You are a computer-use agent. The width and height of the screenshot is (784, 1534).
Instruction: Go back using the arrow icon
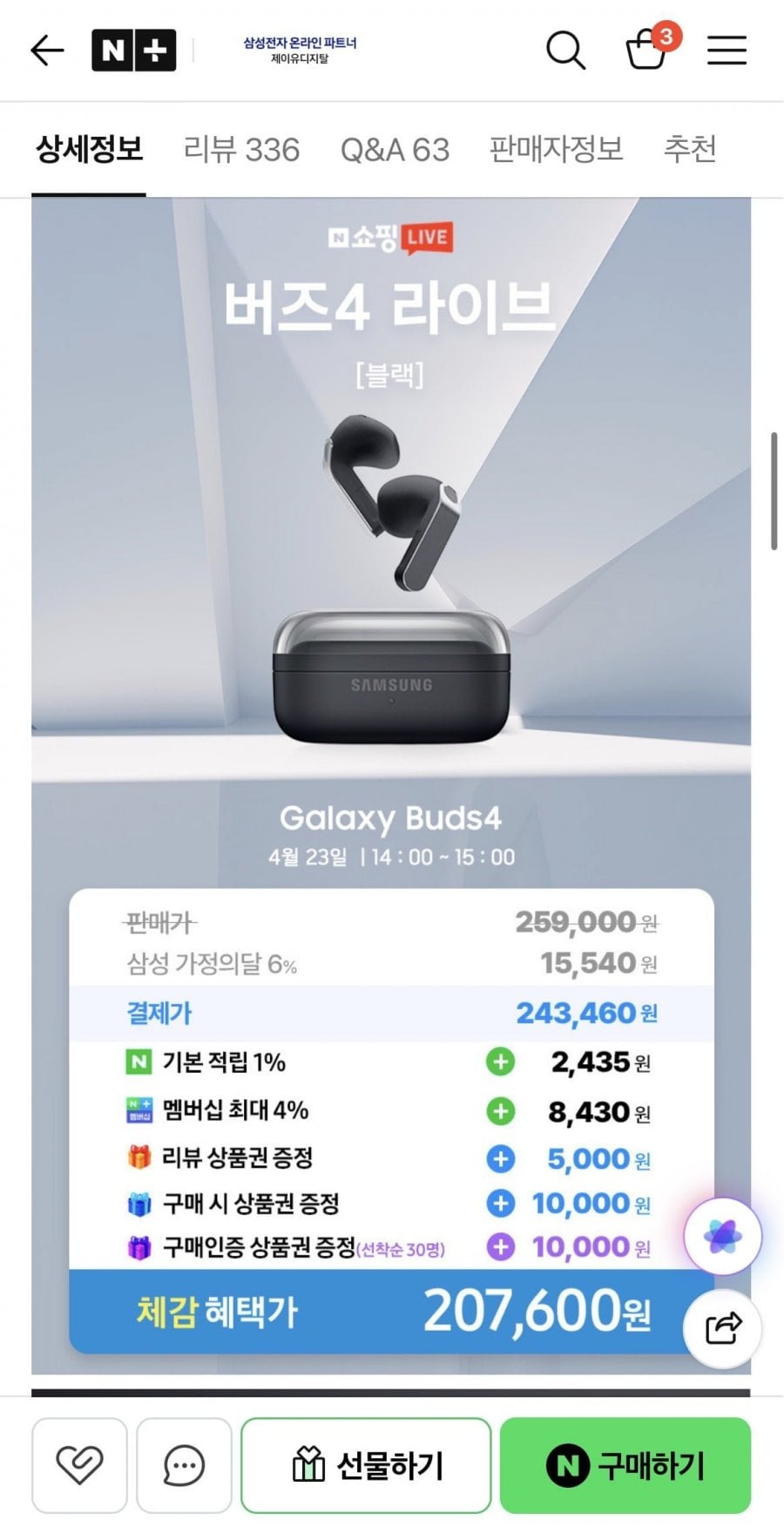(47, 51)
